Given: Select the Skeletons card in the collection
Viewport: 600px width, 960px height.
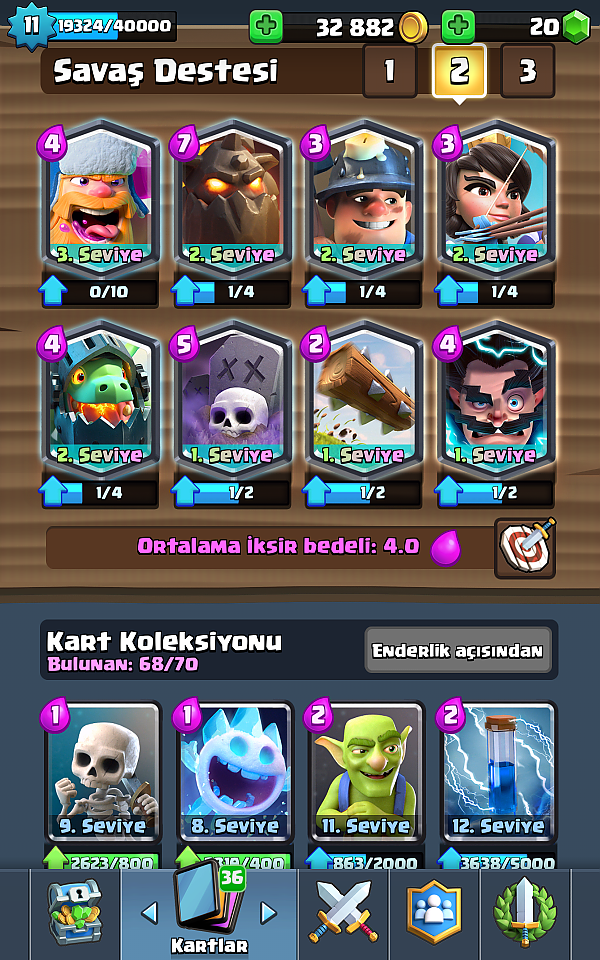Looking at the screenshot, I should (103, 773).
